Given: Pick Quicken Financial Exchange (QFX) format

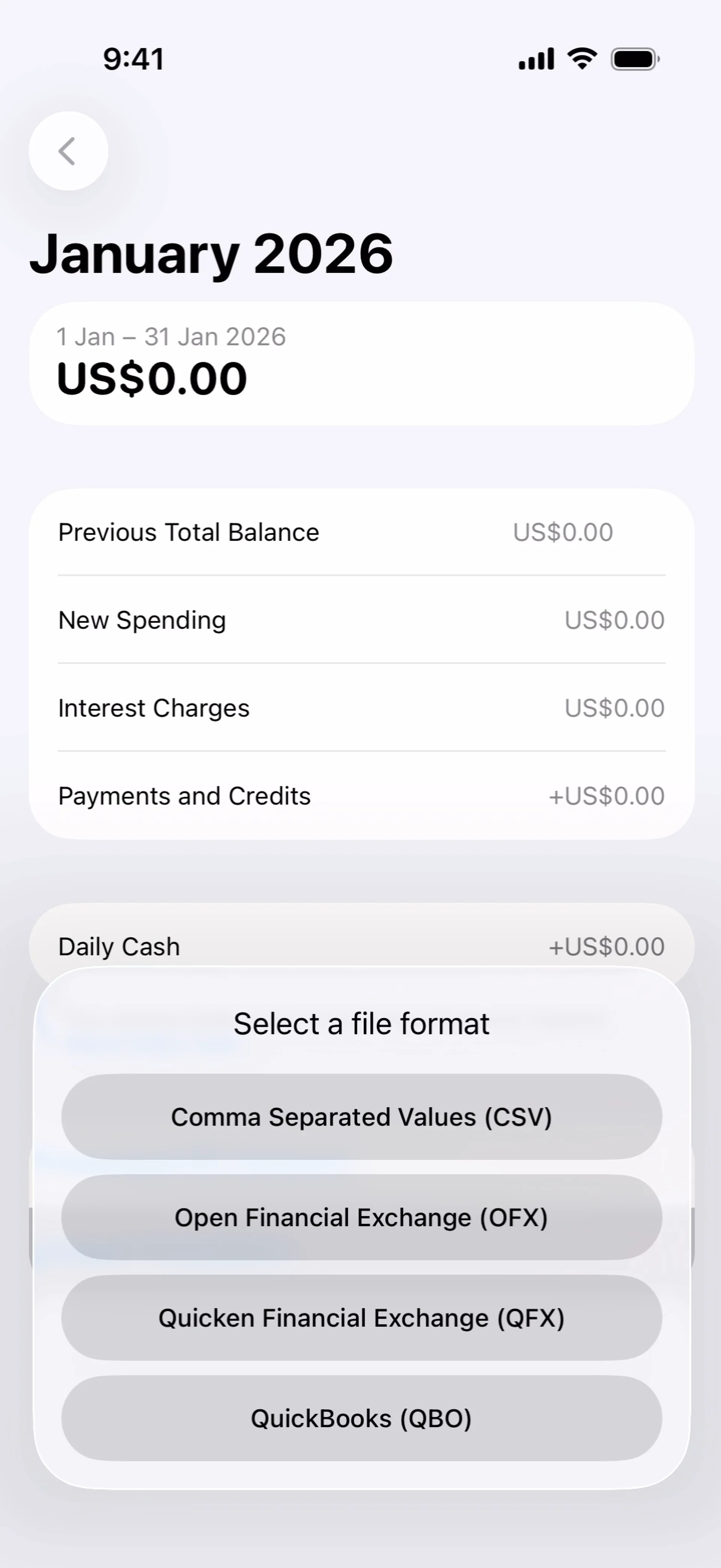Looking at the screenshot, I should pyautogui.click(x=361, y=1317).
